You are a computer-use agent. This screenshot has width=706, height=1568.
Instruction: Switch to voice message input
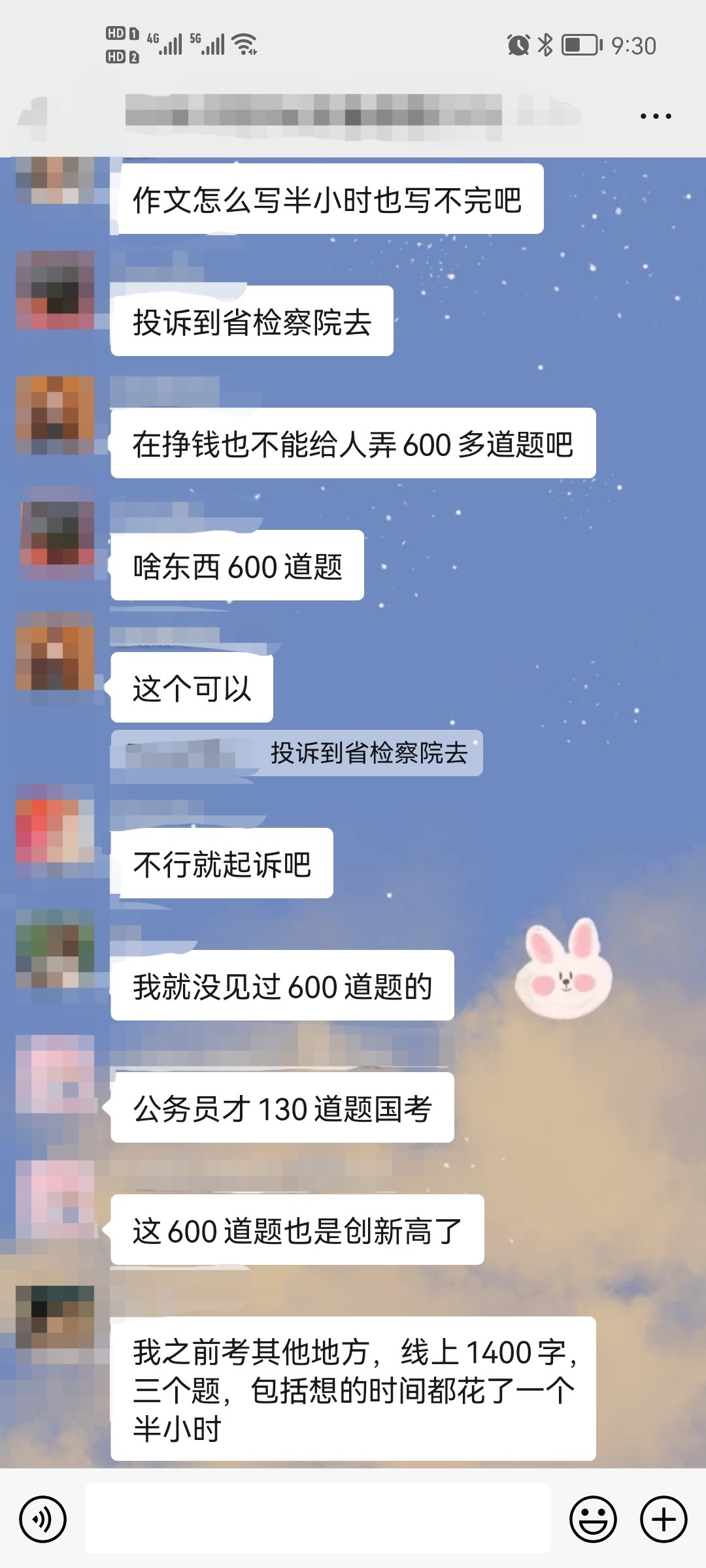coord(43,1519)
